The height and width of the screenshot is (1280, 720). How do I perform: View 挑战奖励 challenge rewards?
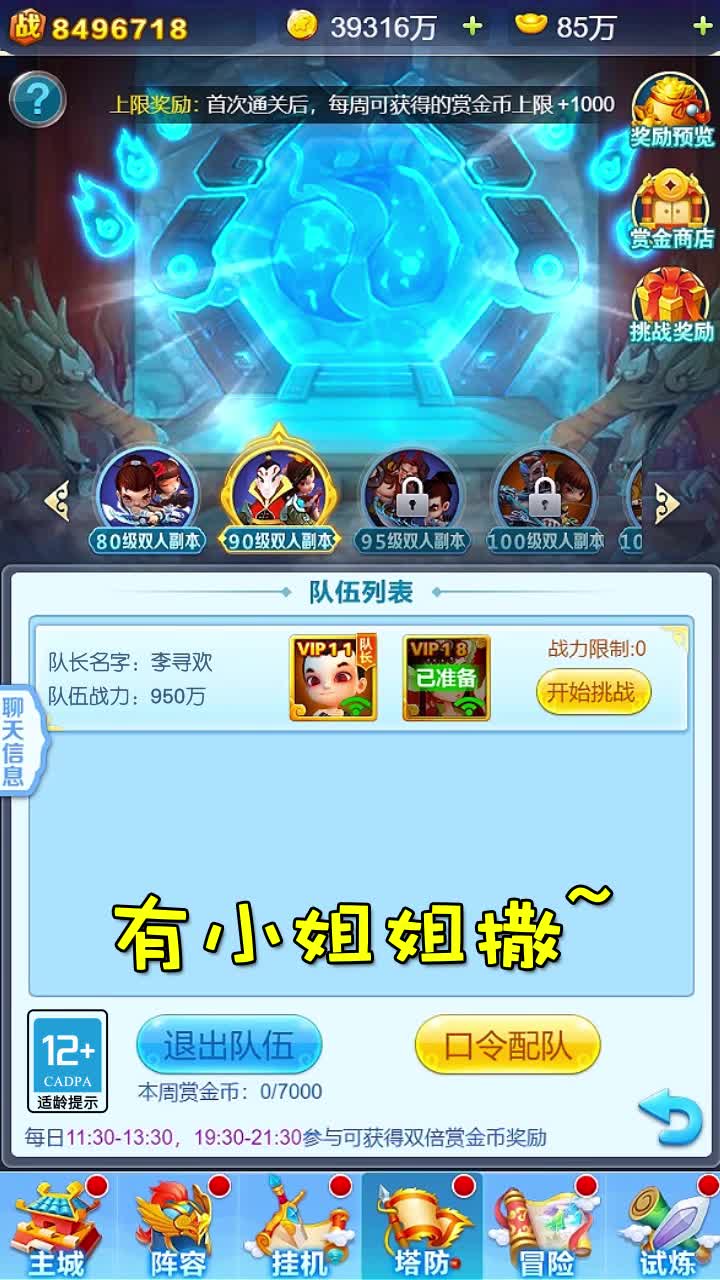[x=671, y=305]
